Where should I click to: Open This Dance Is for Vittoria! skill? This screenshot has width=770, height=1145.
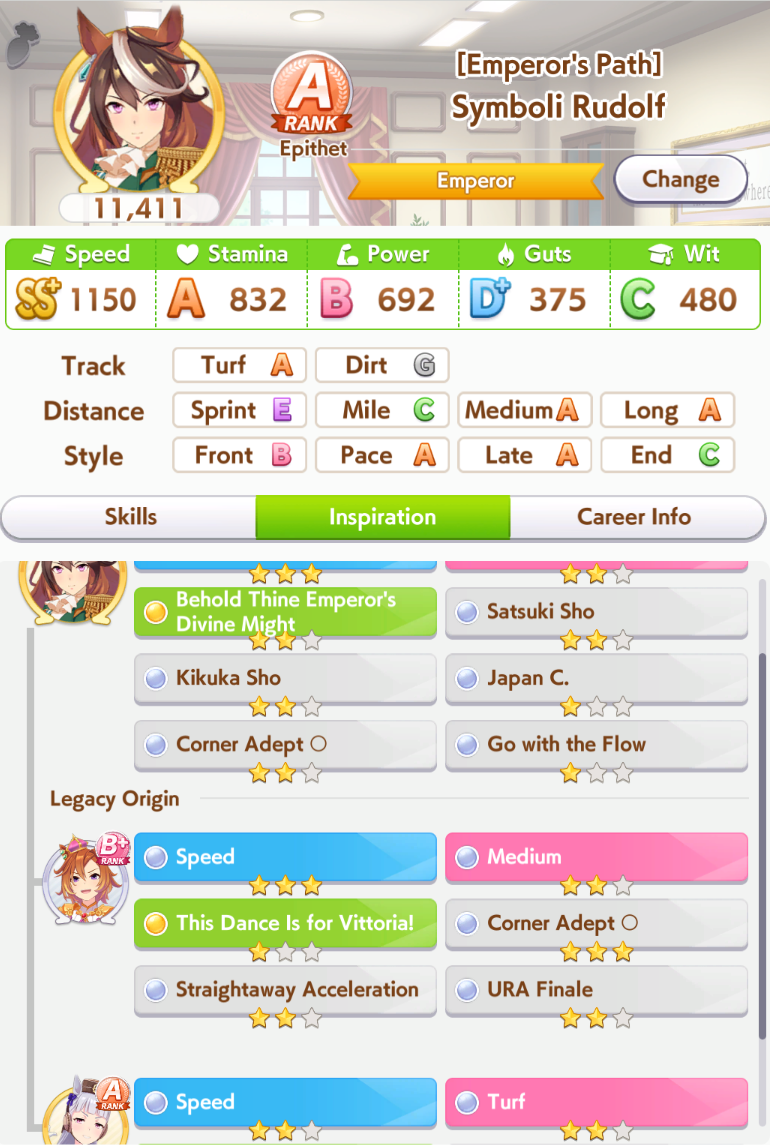tap(285, 923)
